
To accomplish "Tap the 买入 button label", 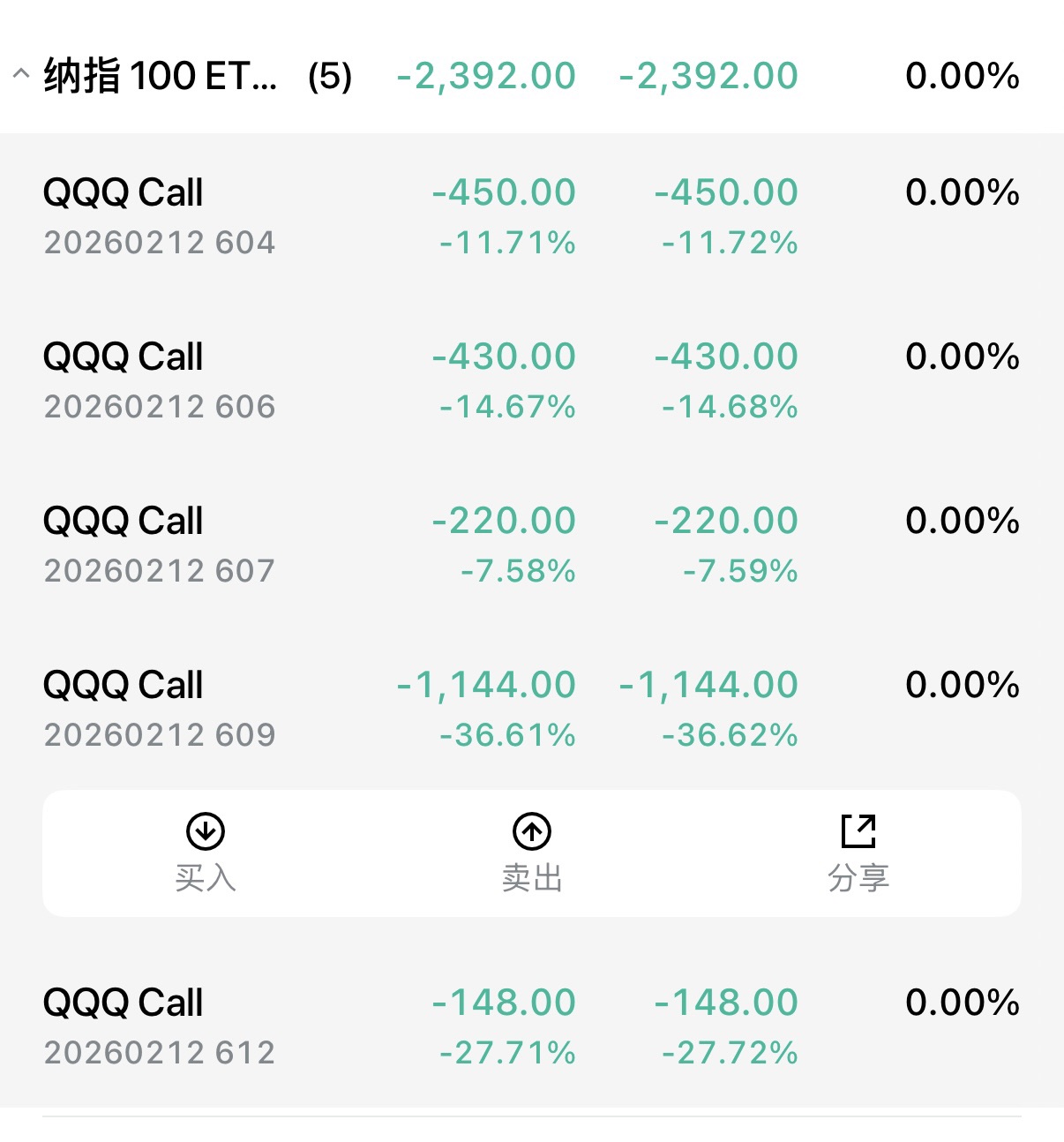I will click(x=206, y=878).
